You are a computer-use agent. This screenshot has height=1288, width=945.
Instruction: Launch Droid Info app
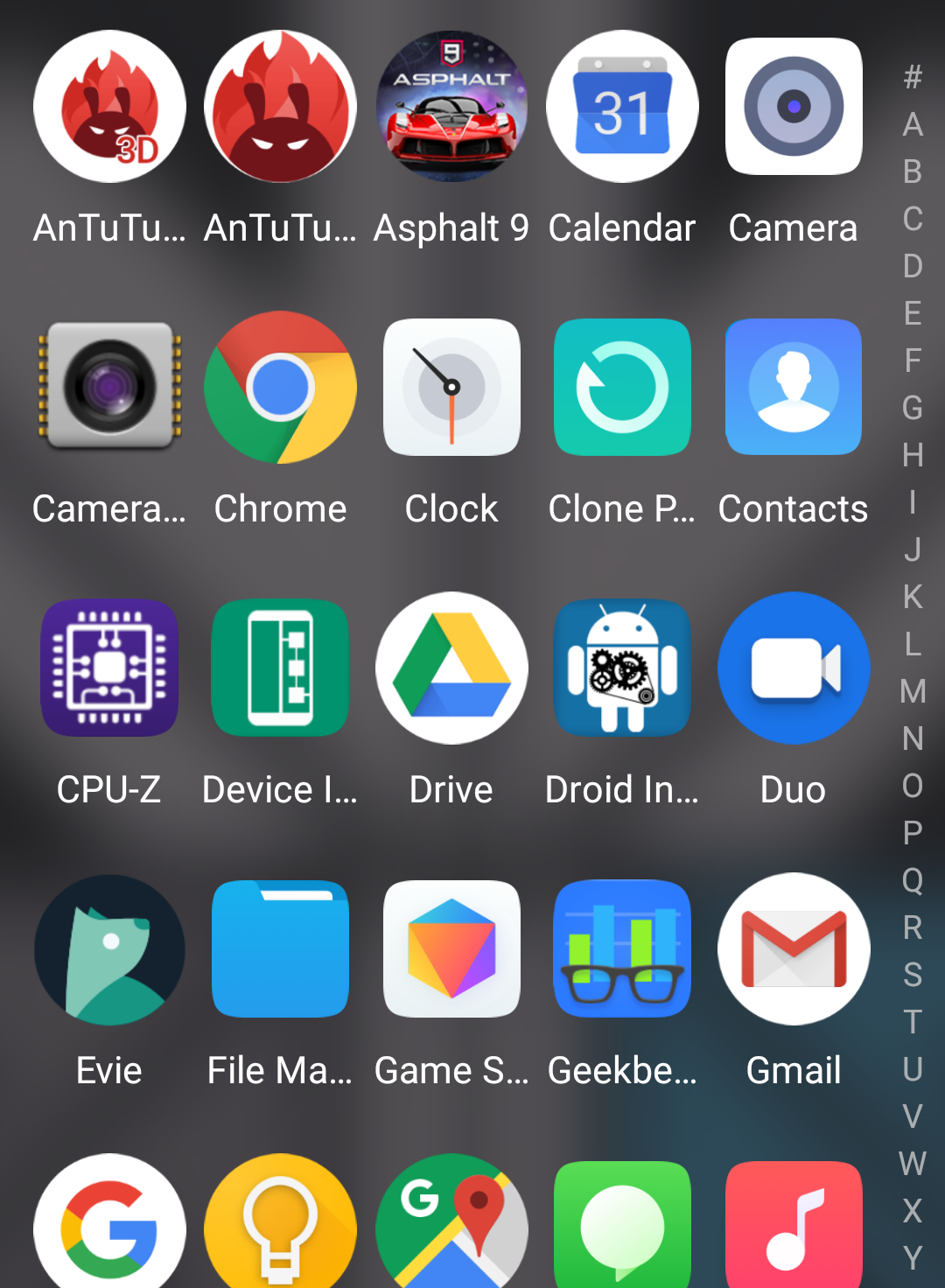click(622, 668)
